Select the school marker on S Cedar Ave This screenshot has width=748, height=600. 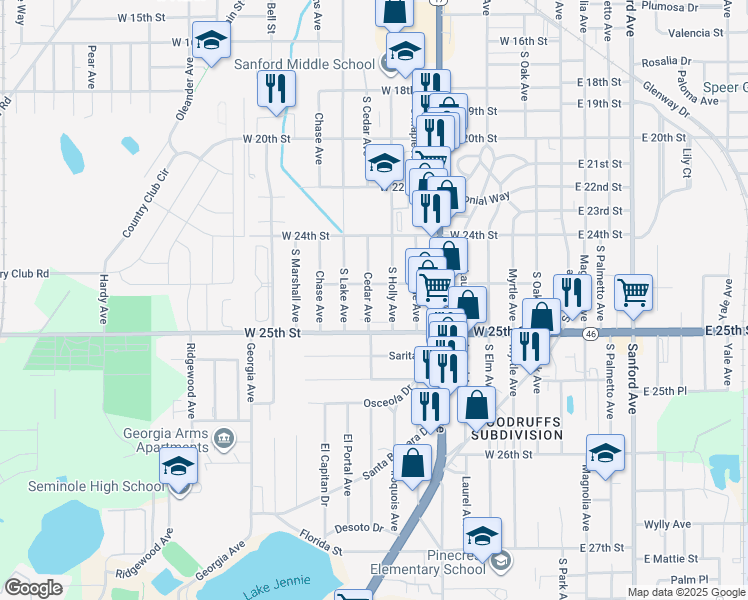tap(383, 164)
